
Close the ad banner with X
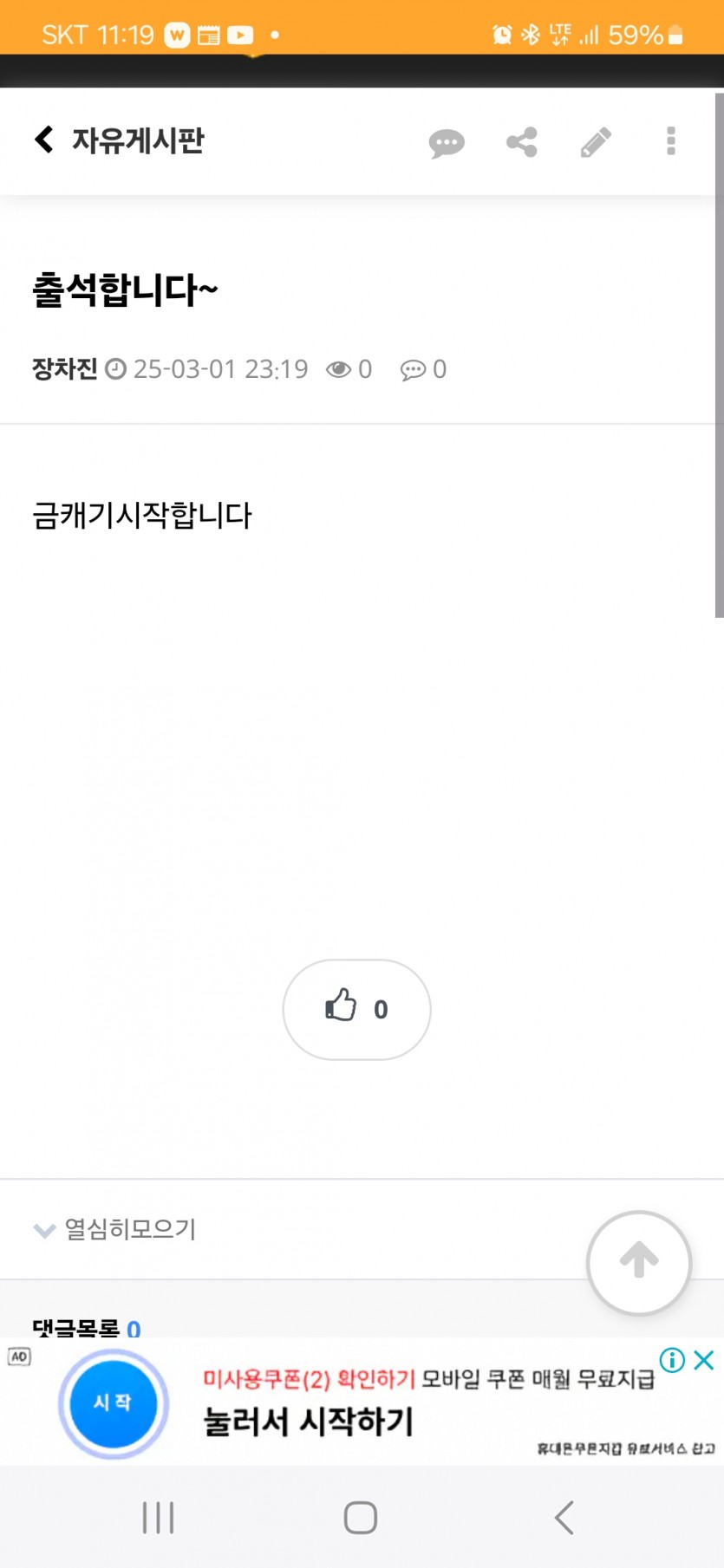pos(704,1360)
